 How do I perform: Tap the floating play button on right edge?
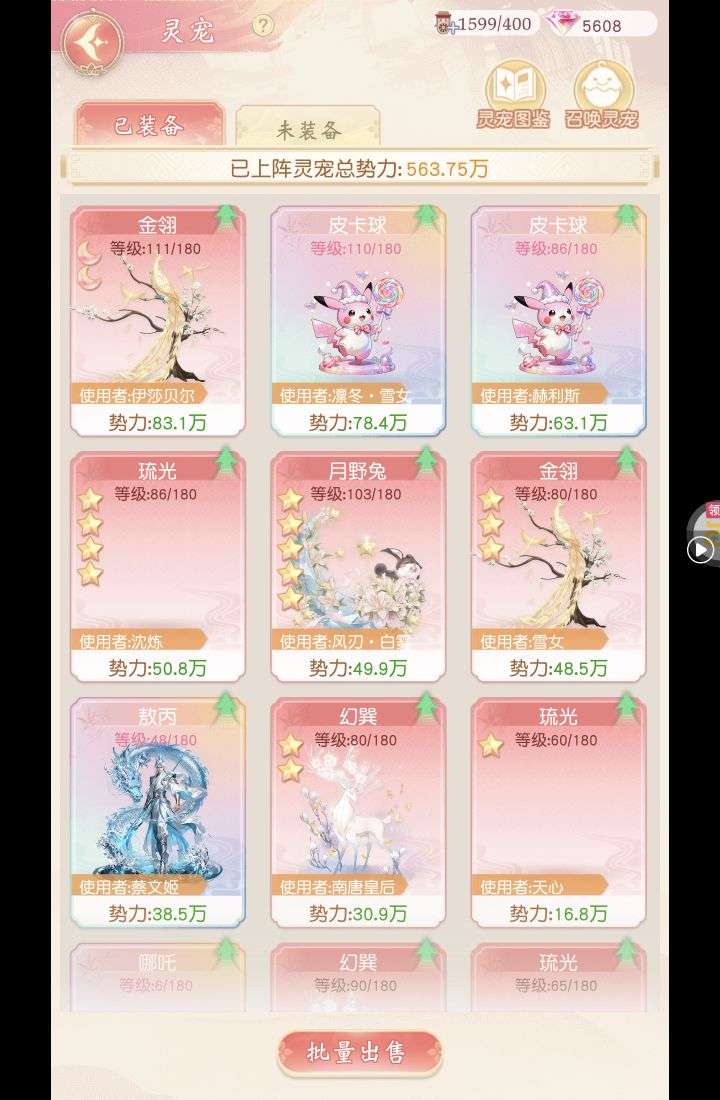pyautogui.click(x=701, y=548)
